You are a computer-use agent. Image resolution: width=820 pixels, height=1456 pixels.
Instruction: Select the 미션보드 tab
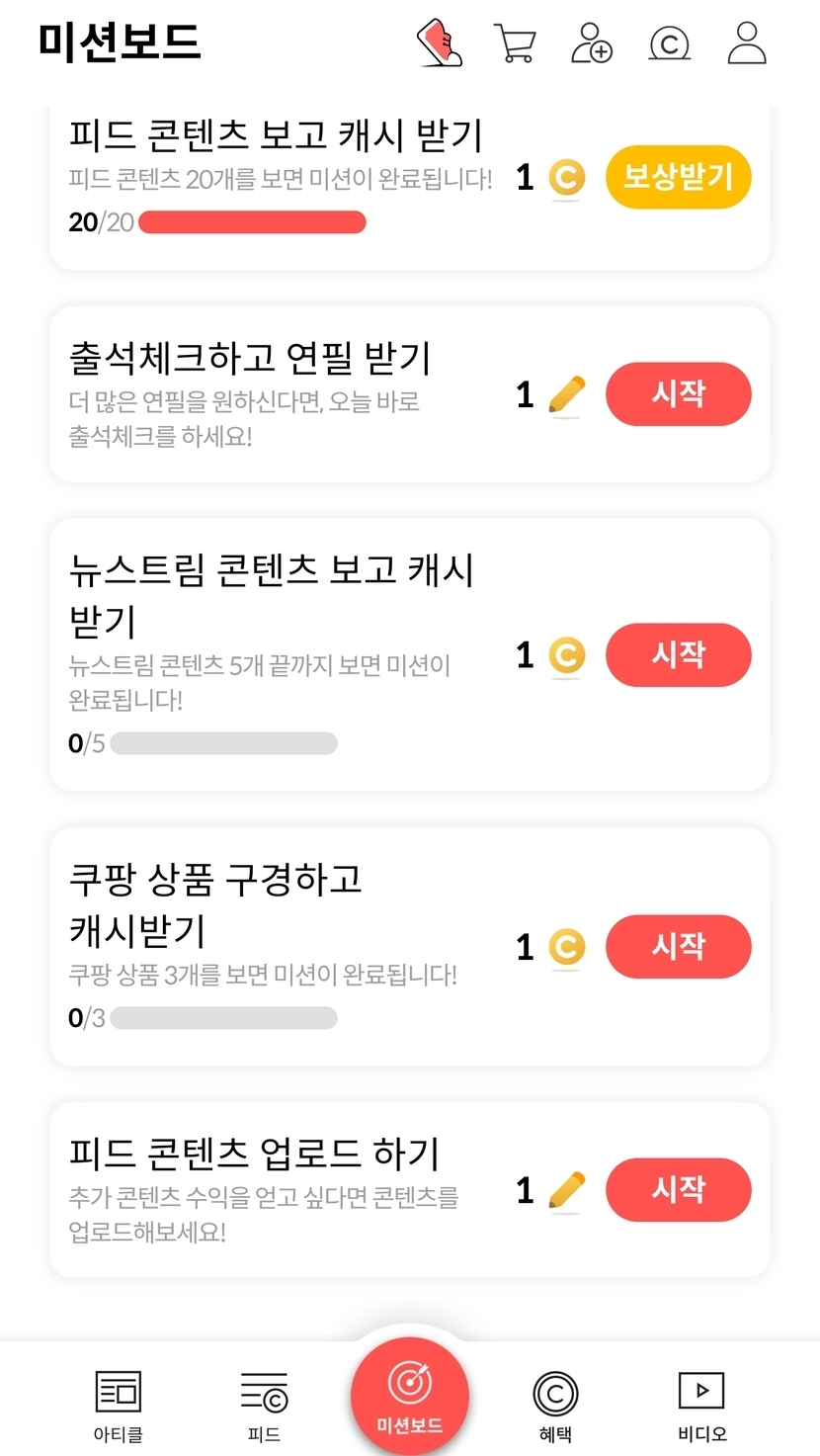tap(409, 1396)
